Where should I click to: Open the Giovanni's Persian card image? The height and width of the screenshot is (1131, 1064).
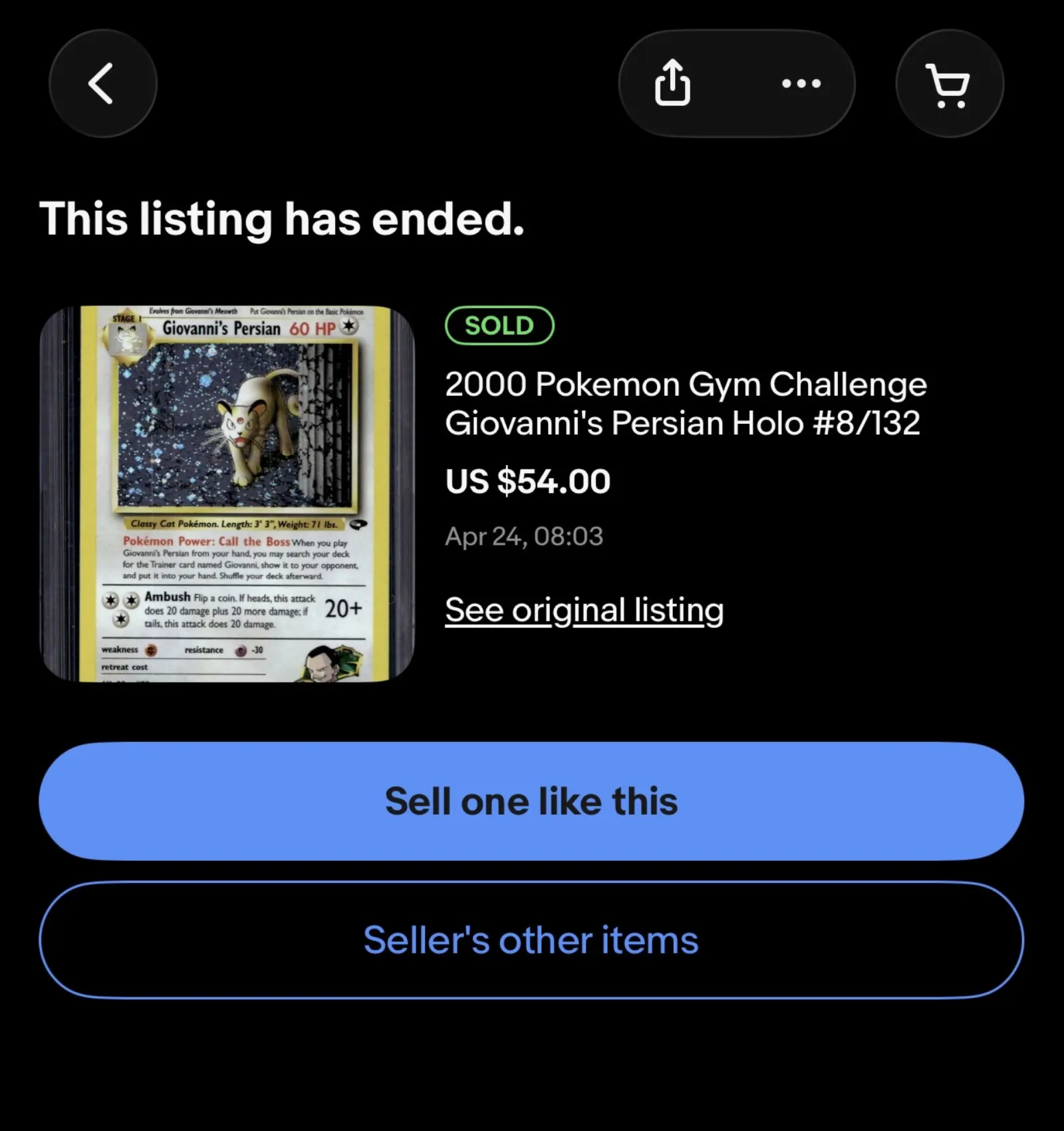(227, 494)
